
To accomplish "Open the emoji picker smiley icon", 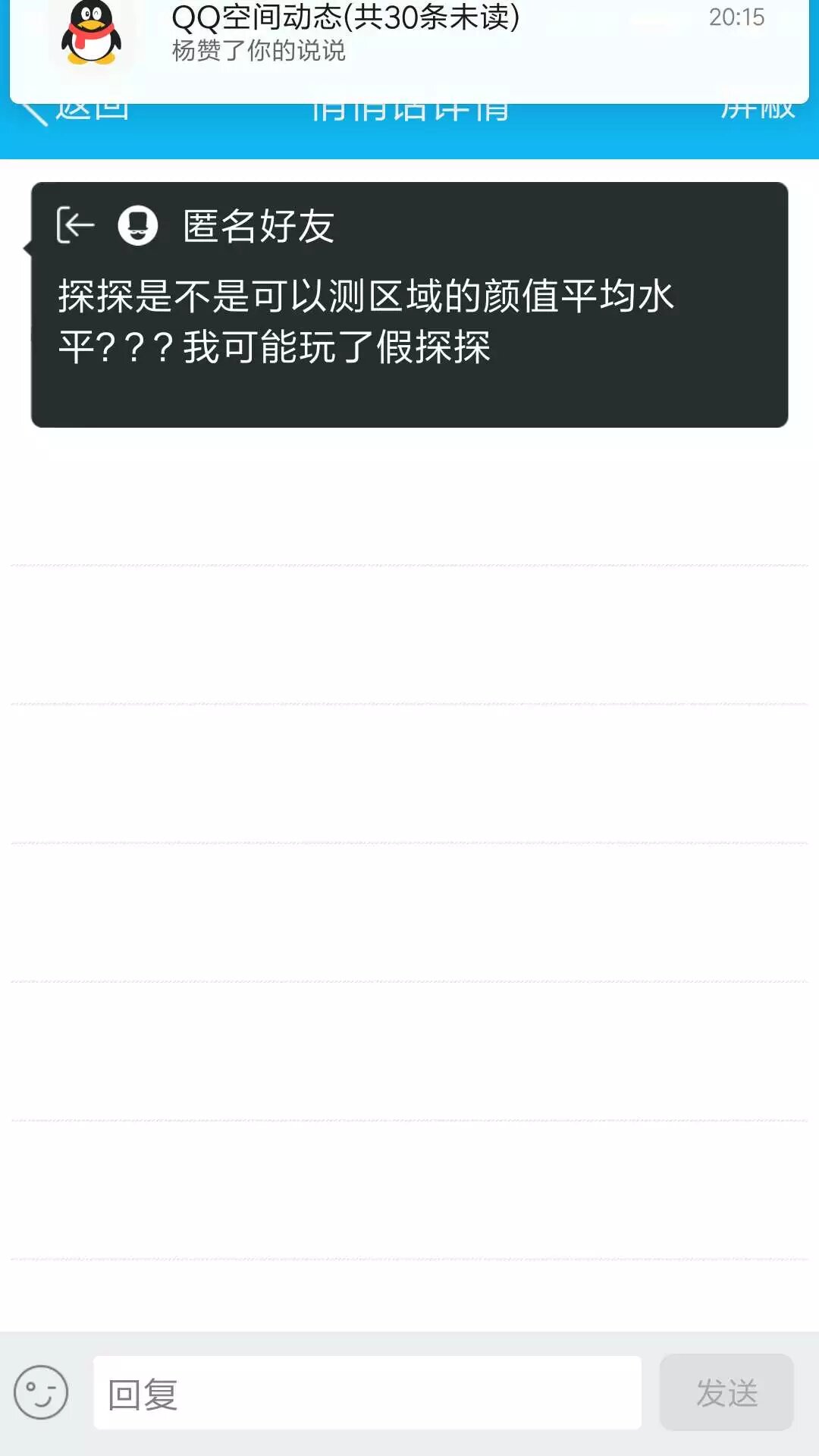I will pyautogui.click(x=41, y=1392).
